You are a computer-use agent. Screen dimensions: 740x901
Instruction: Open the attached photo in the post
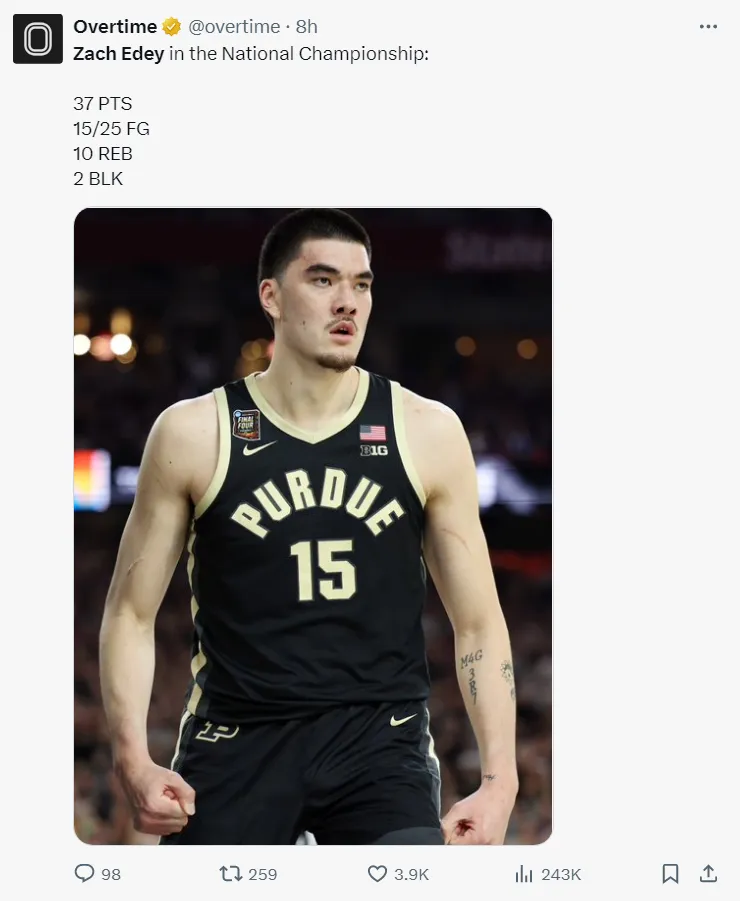pos(312,526)
